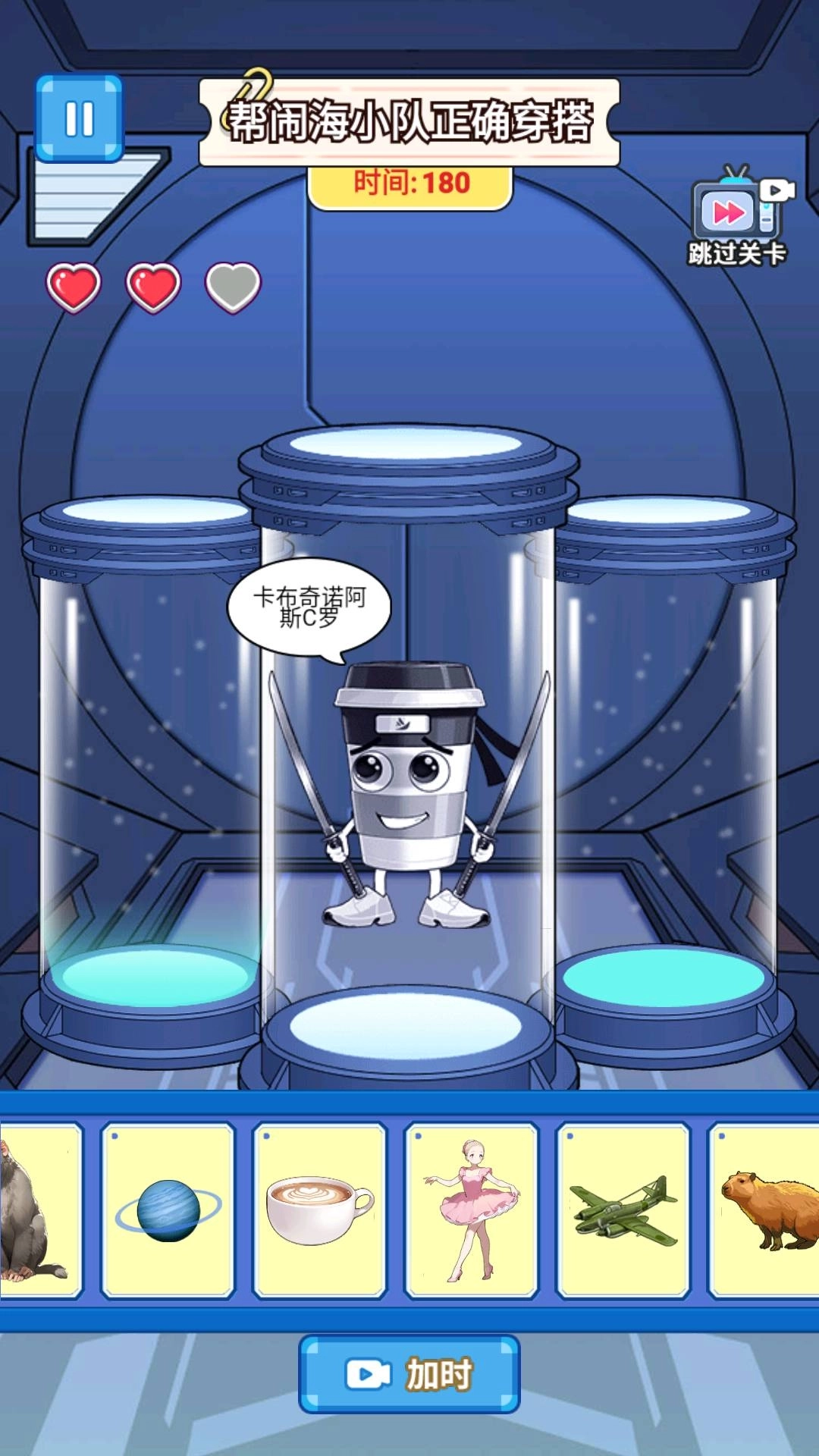
Task: Pause the game
Action: 79,119
